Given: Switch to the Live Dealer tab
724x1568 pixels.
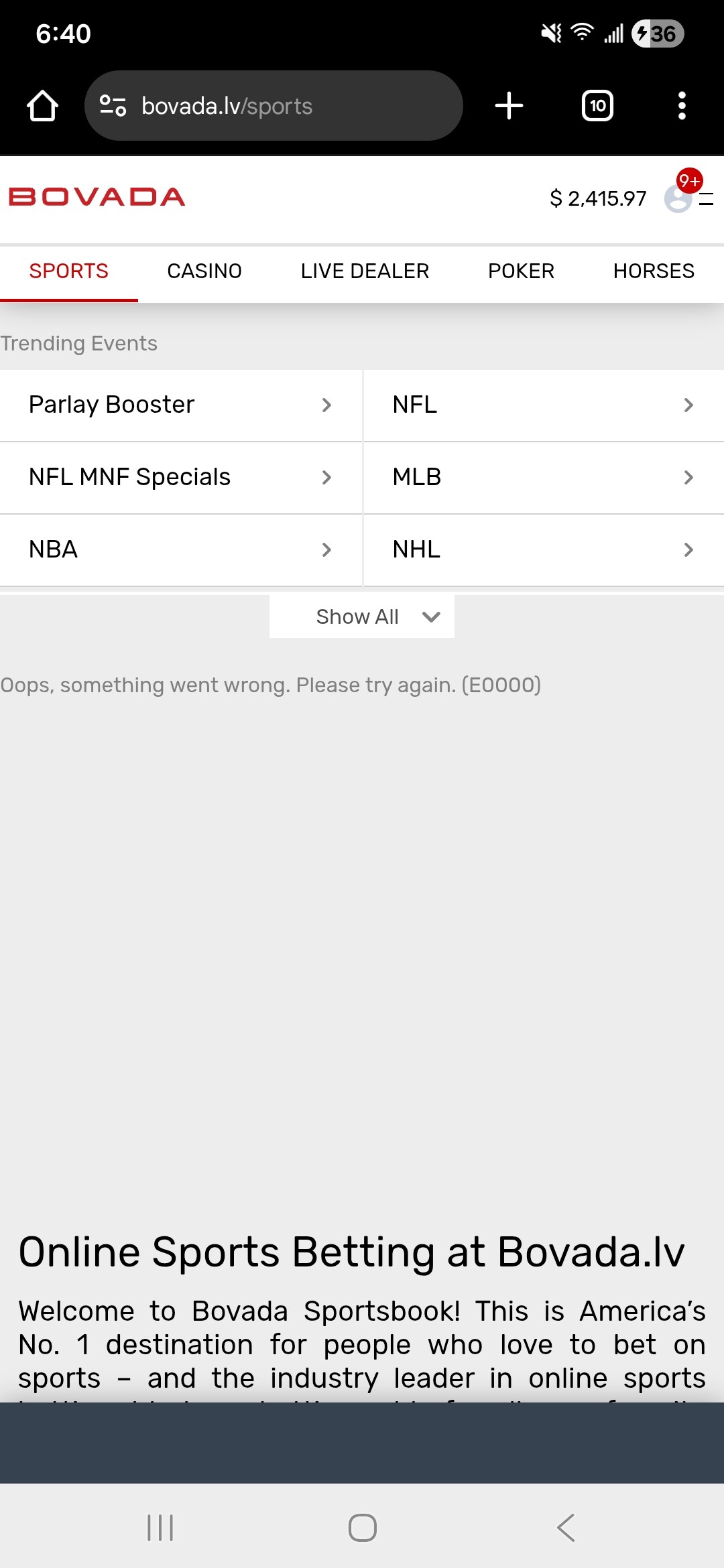Looking at the screenshot, I should coord(365,271).
